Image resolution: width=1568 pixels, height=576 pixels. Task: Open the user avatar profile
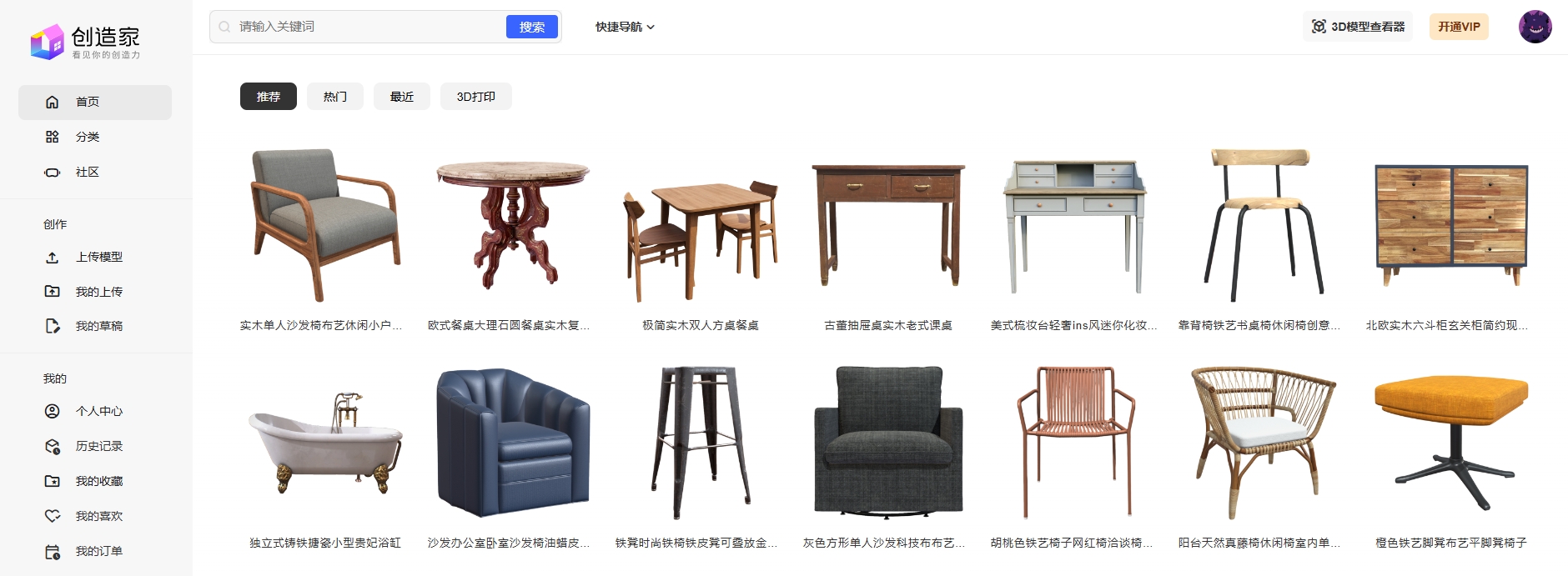click(x=1535, y=27)
